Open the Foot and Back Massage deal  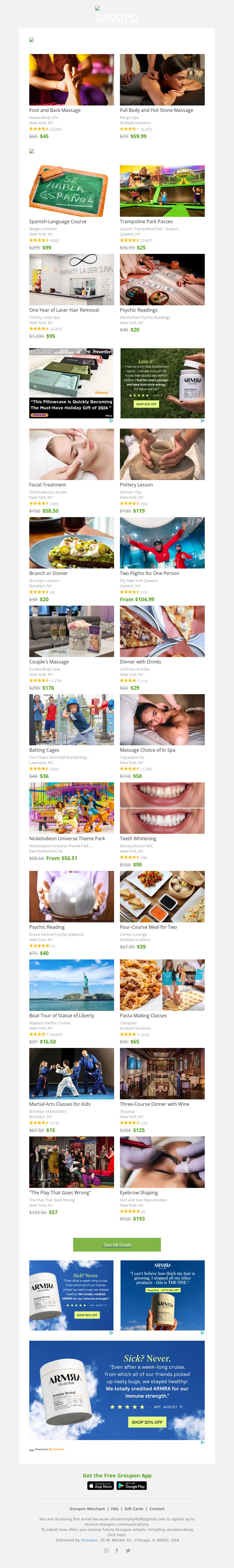(71, 80)
